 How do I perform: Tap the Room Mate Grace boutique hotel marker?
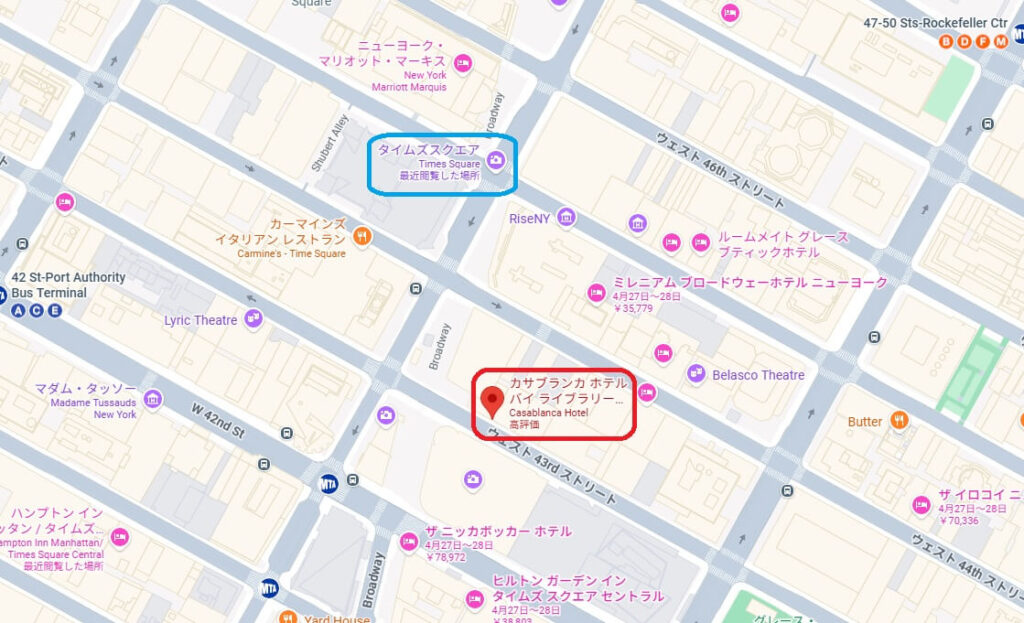(672, 242)
